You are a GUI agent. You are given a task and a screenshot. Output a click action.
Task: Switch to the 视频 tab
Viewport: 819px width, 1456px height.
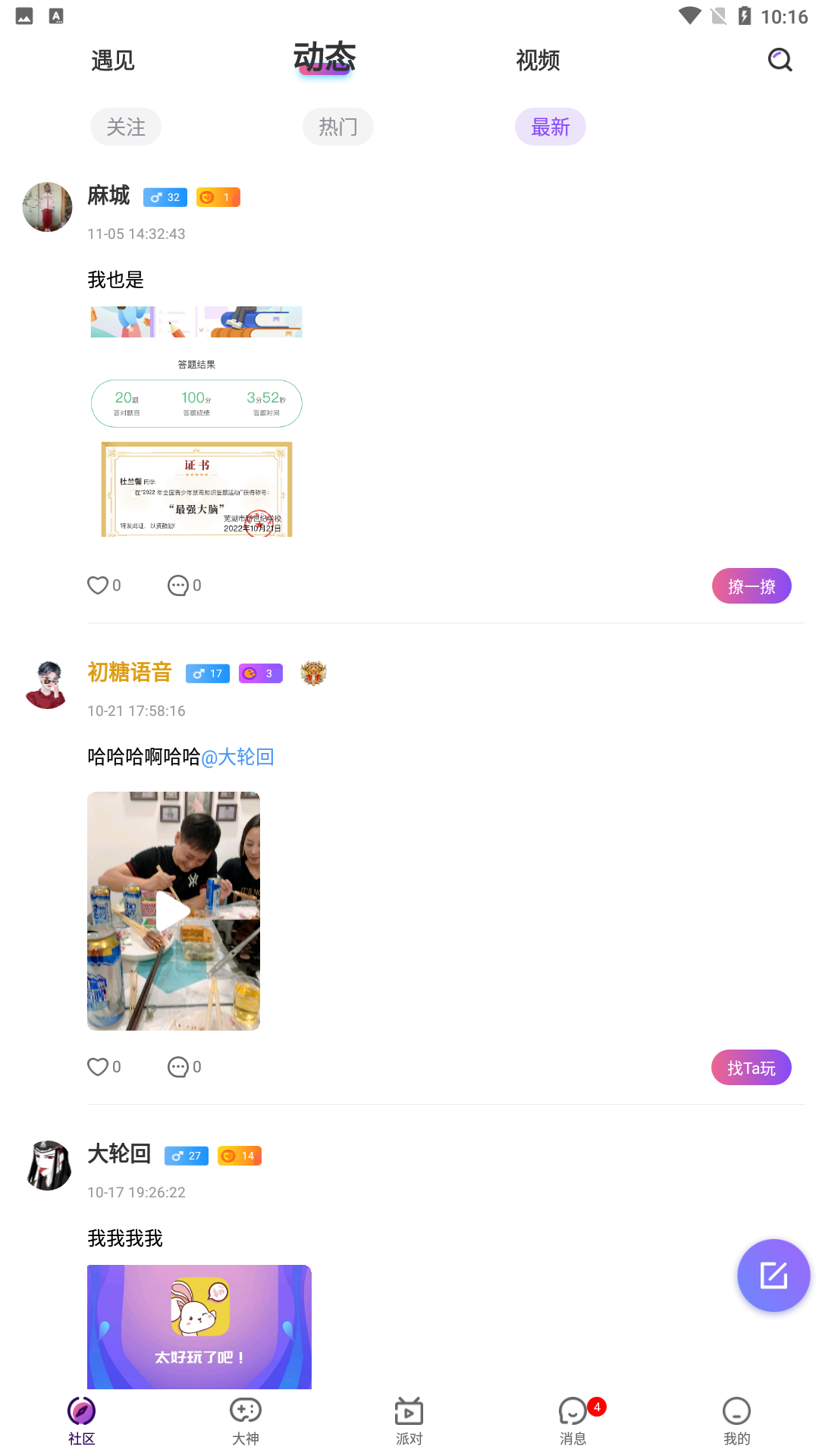tap(538, 61)
